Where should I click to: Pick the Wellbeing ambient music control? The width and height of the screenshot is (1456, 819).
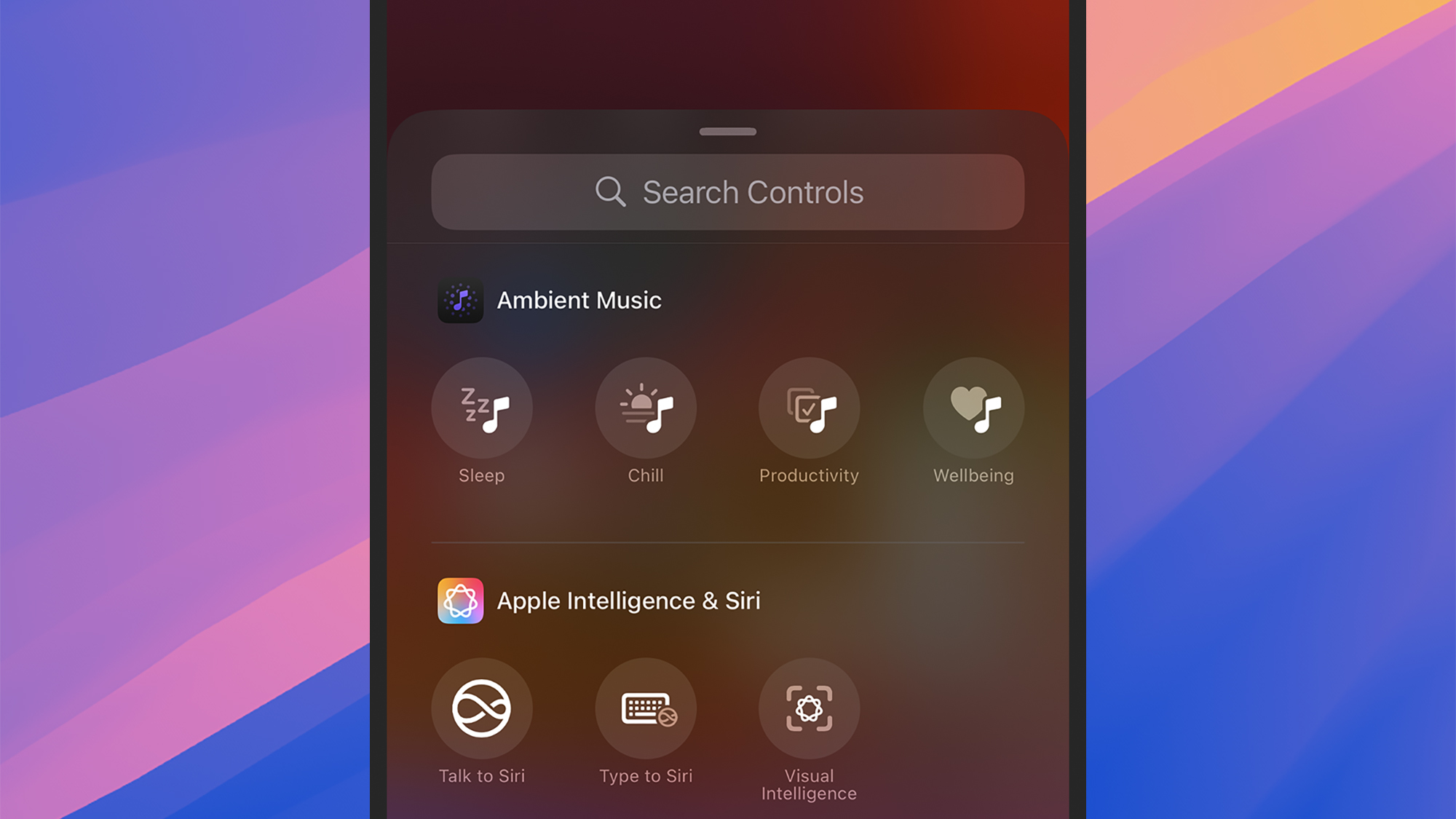click(x=973, y=408)
